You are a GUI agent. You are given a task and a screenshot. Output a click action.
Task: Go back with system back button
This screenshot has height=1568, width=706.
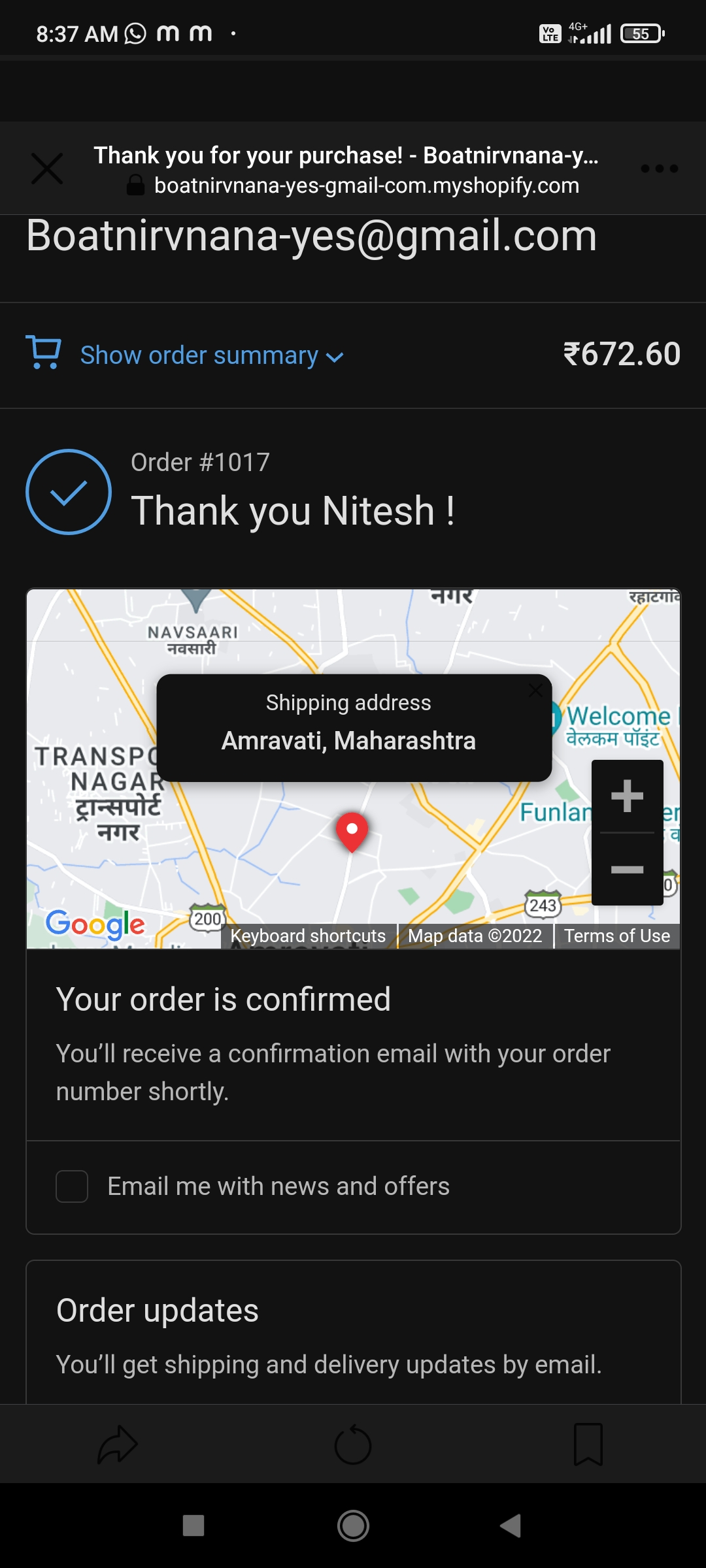pyautogui.click(x=511, y=1526)
